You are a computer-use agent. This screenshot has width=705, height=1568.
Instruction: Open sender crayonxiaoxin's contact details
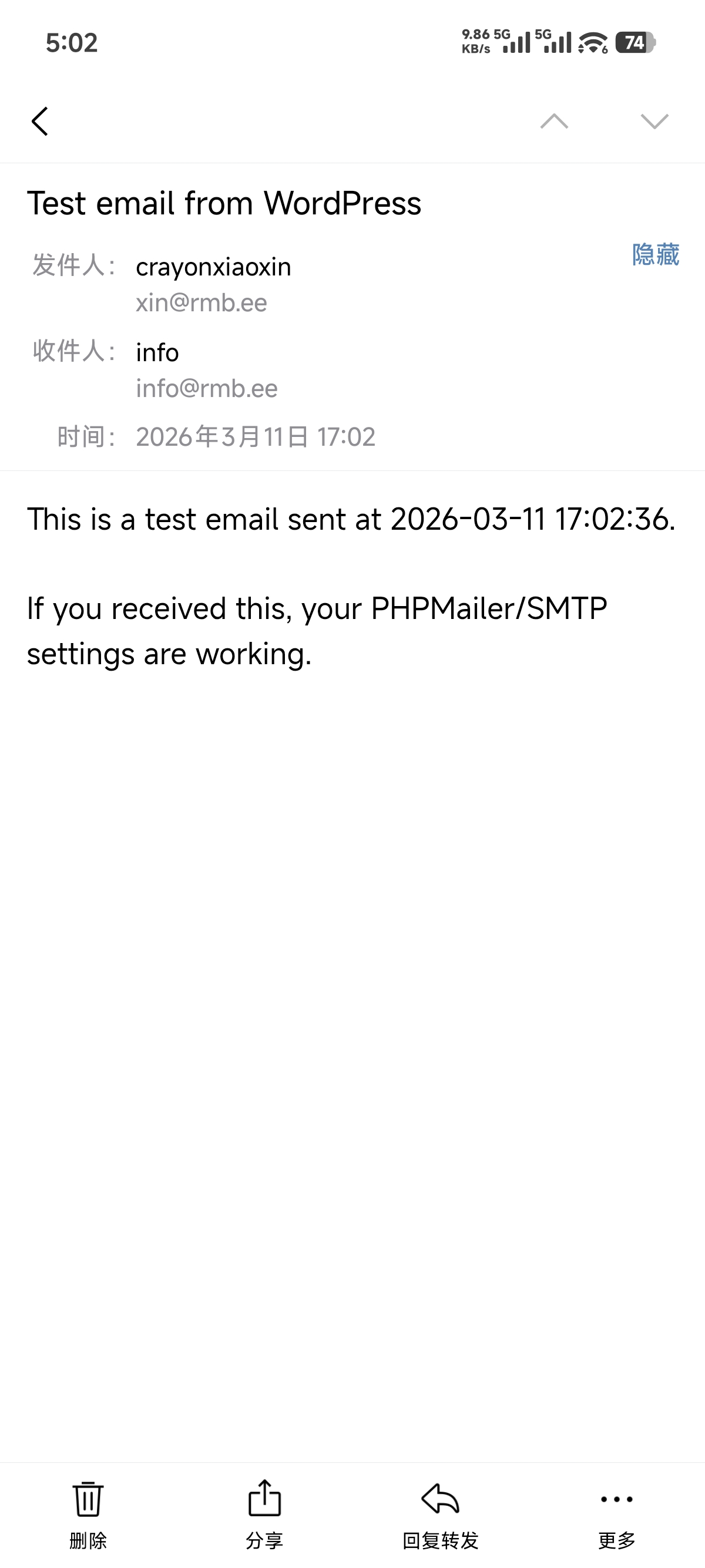pyautogui.click(x=213, y=268)
